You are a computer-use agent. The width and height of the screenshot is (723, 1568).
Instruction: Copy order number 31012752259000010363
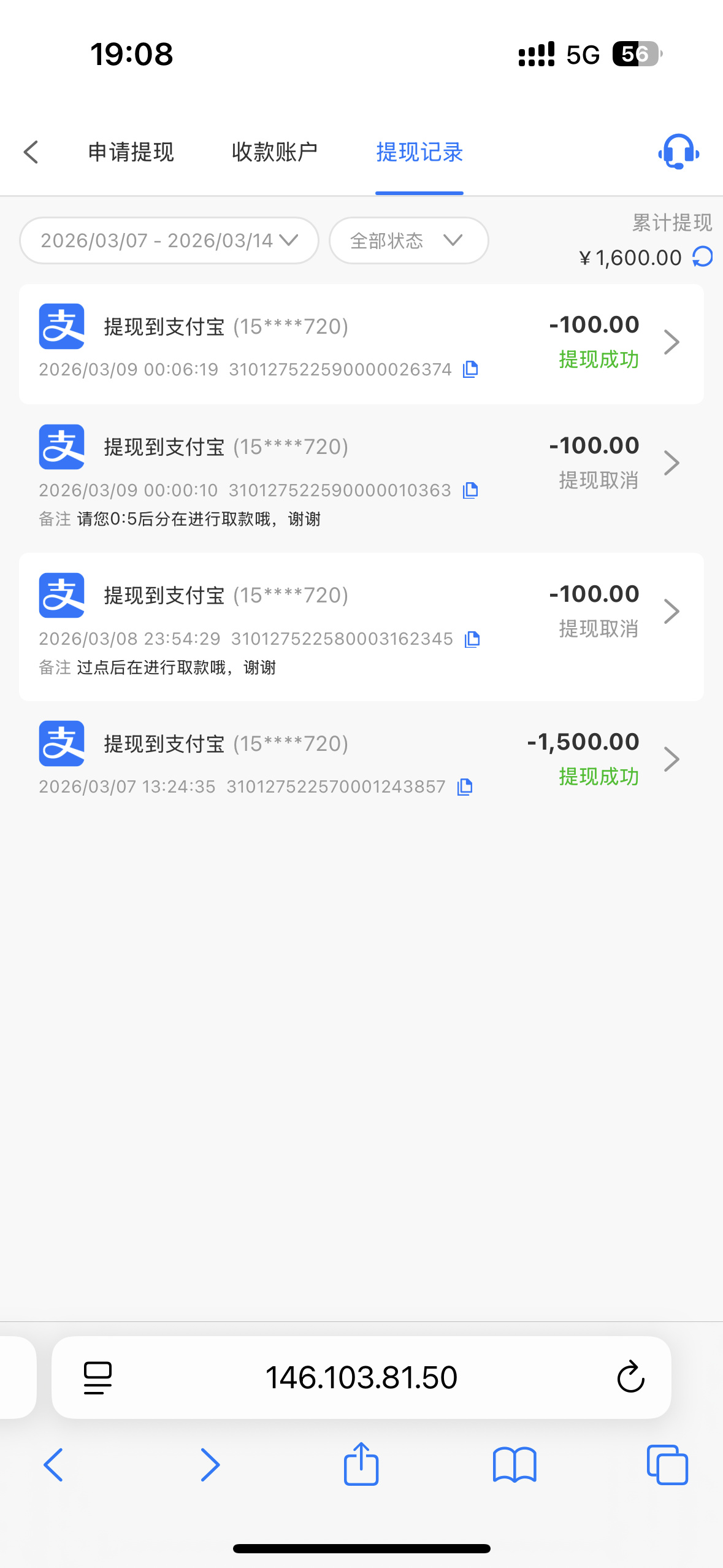tap(470, 490)
